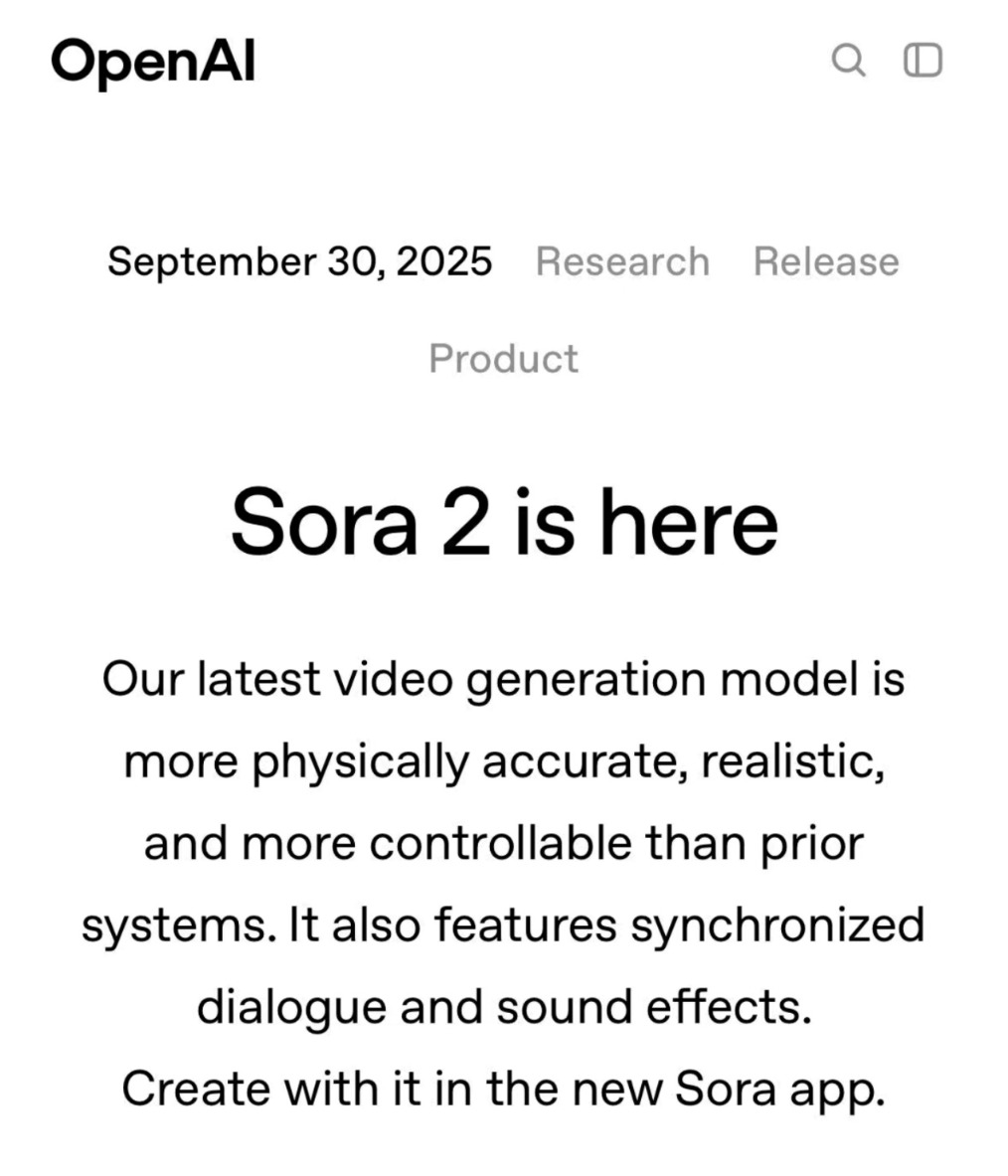Open the Product category link
The image size is (1008, 1176).
[503, 358]
